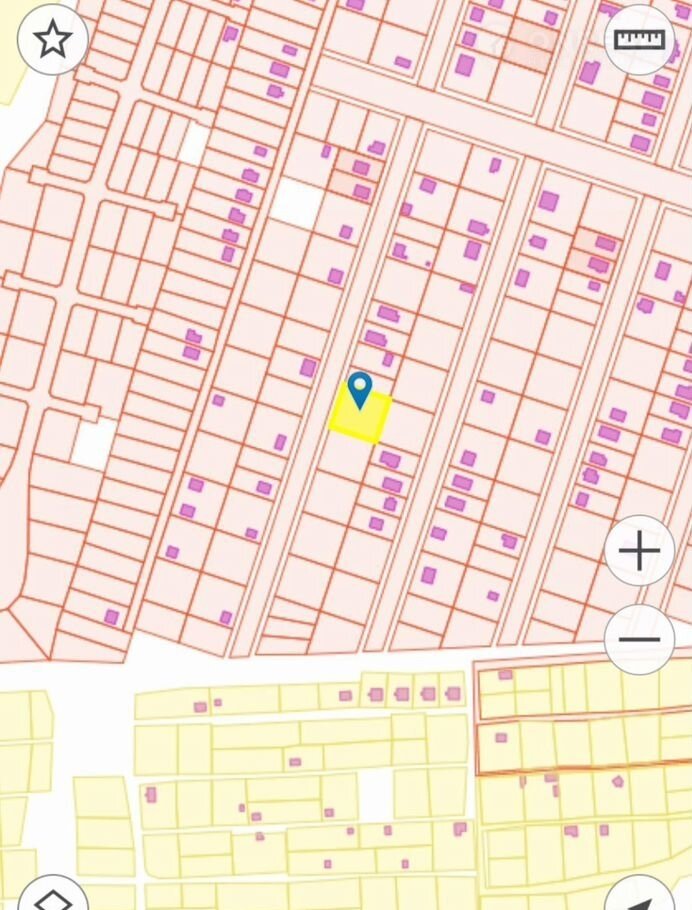Zoom out of the map
This screenshot has width=692, height=910.
click(x=639, y=639)
